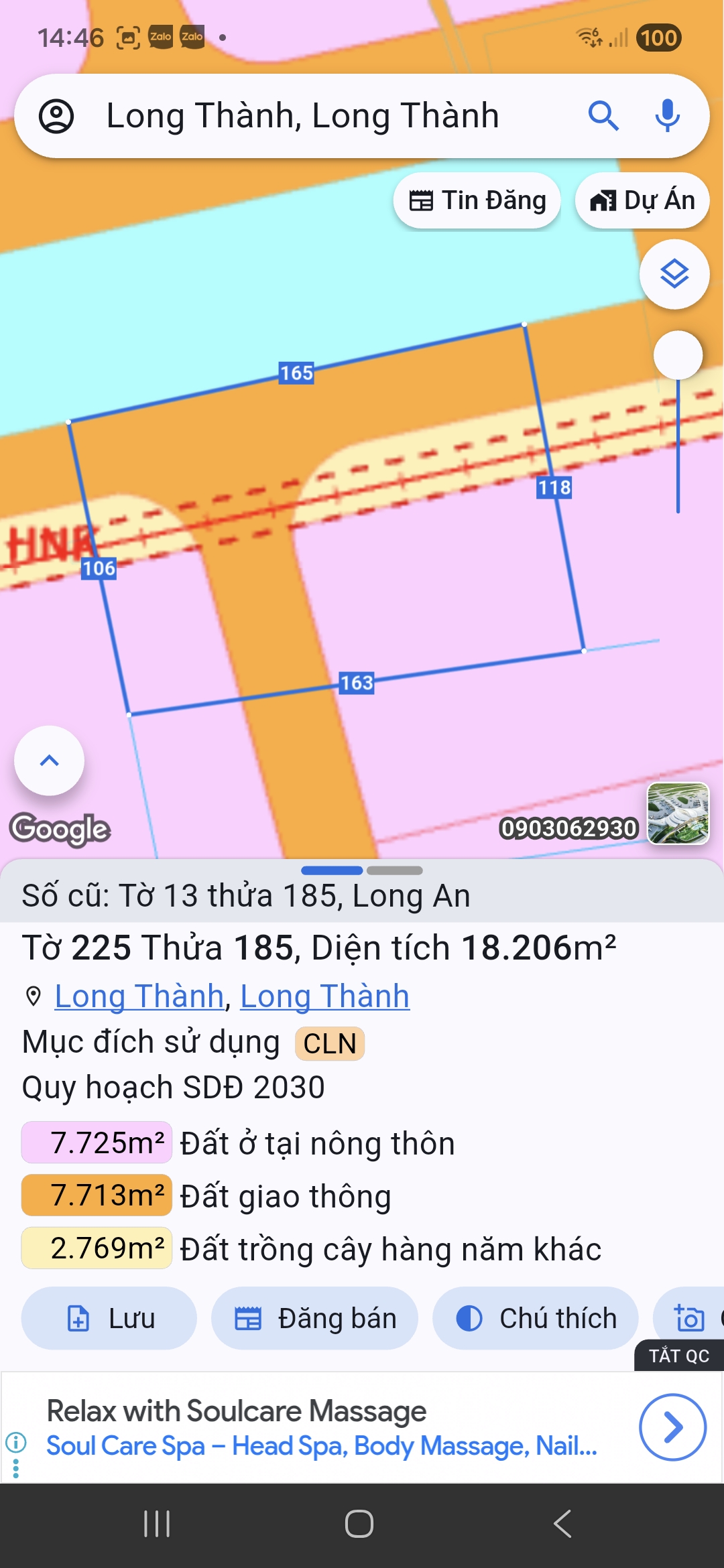Tap the opacity slider handle
This screenshot has width=724, height=1568.
(678, 355)
